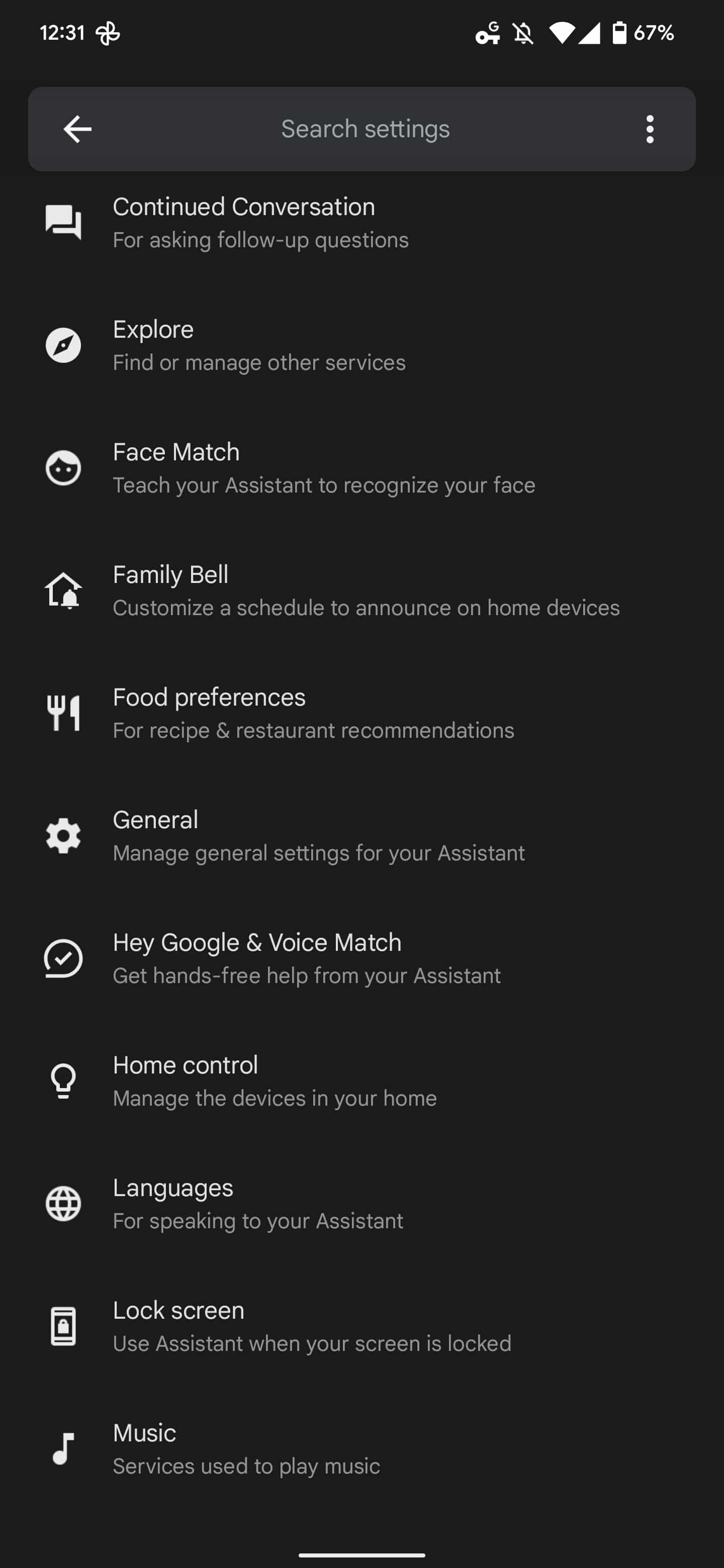
Task: Tap the Languages globe icon
Action: coord(63,1203)
